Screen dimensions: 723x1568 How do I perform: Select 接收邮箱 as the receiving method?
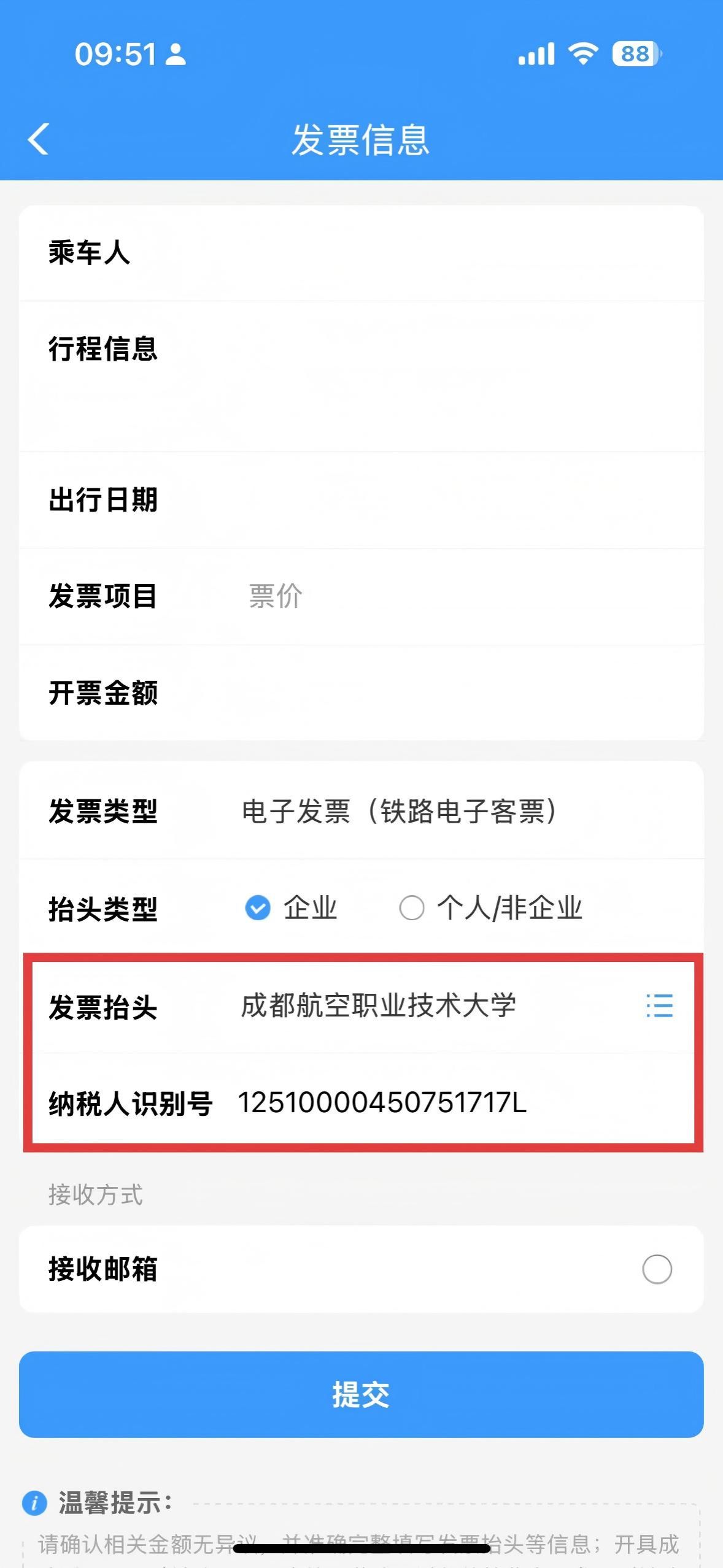pos(657,1269)
